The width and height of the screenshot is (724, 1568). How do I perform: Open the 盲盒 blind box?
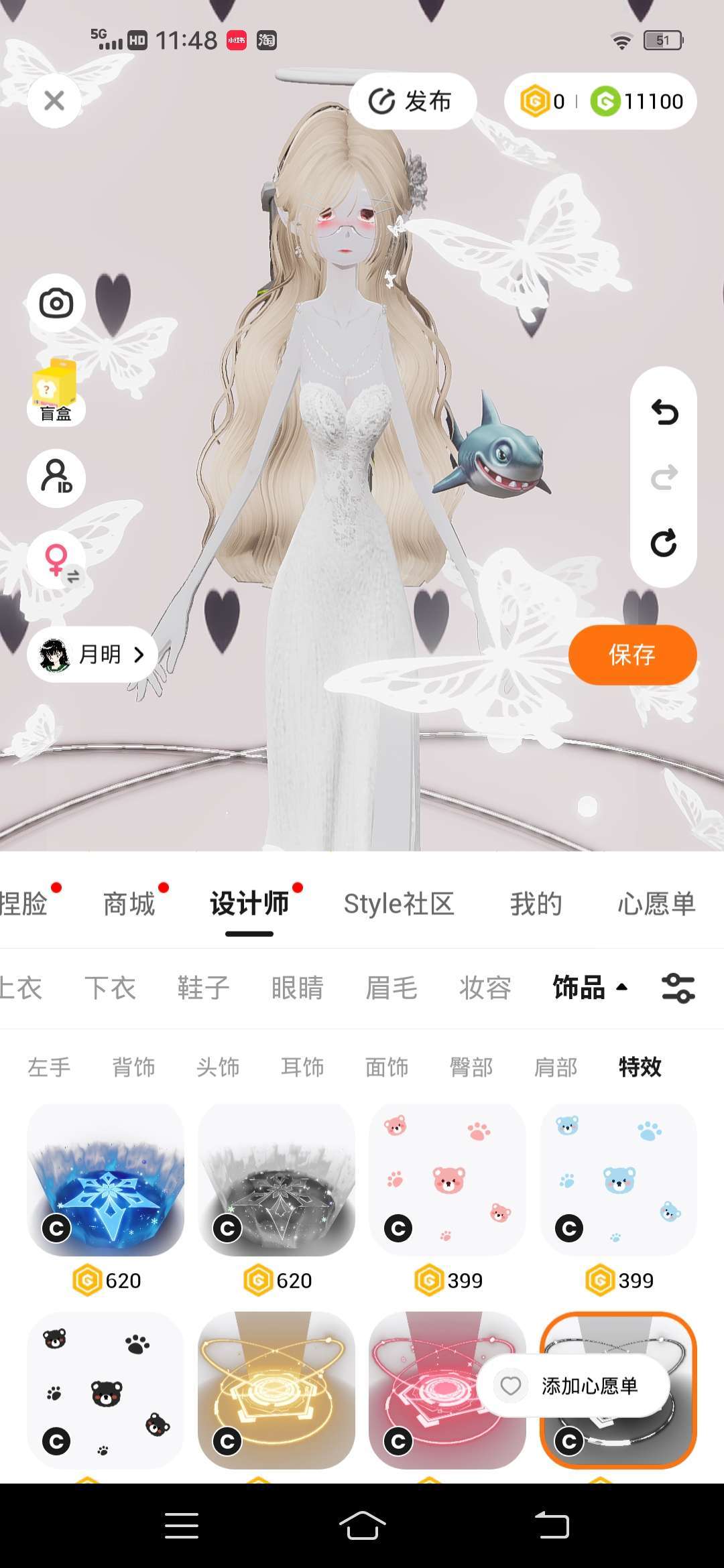(56, 393)
